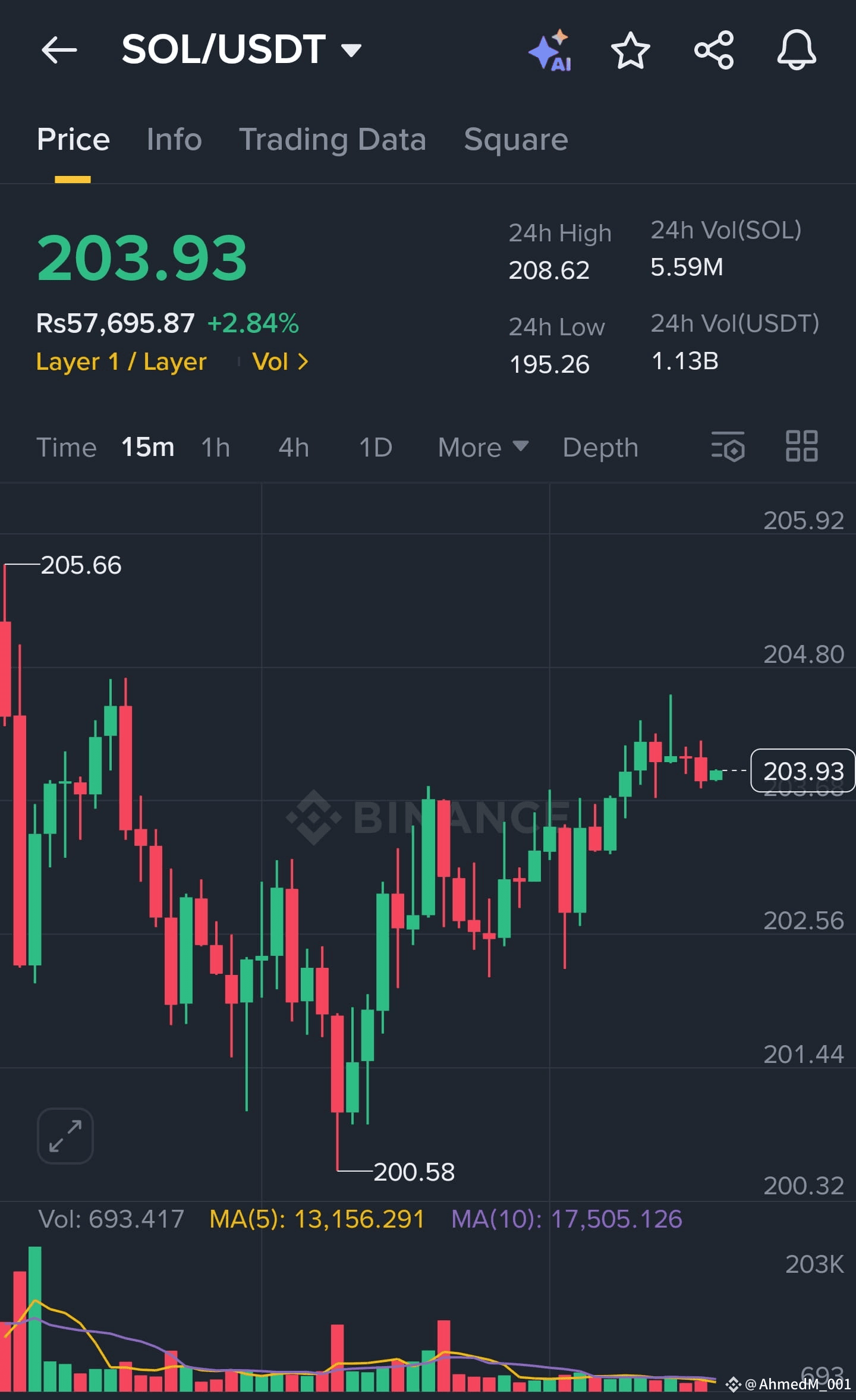
Task: Share this SOL/USDT chart
Action: click(x=714, y=50)
